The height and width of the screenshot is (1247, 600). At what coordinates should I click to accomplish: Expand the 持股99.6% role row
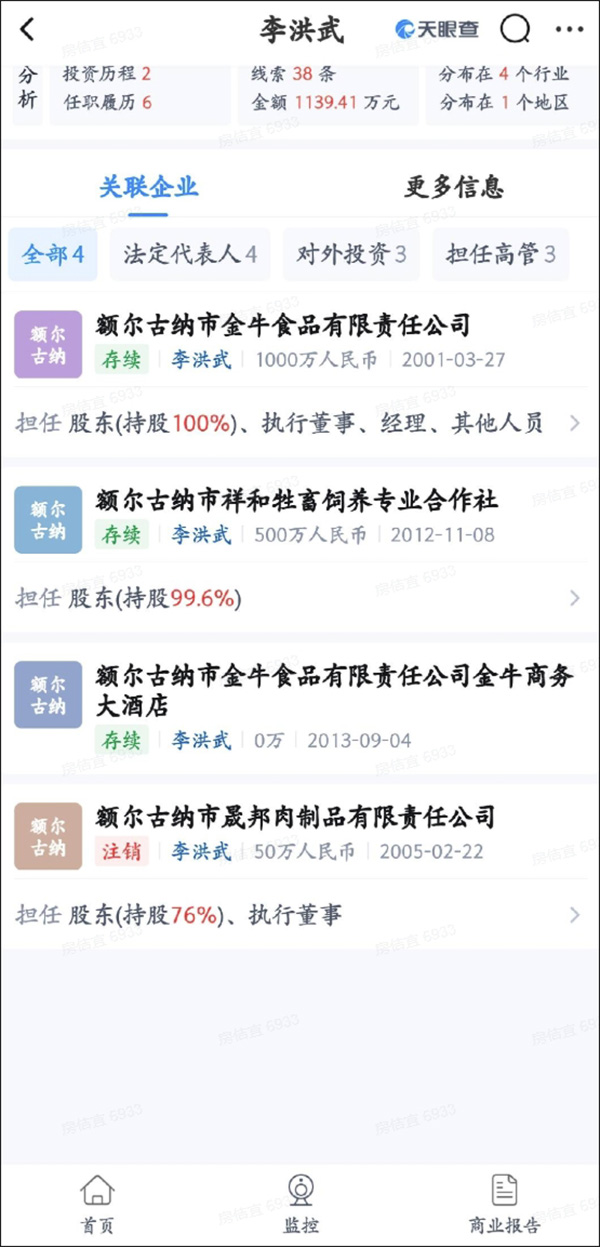(x=574, y=599)
